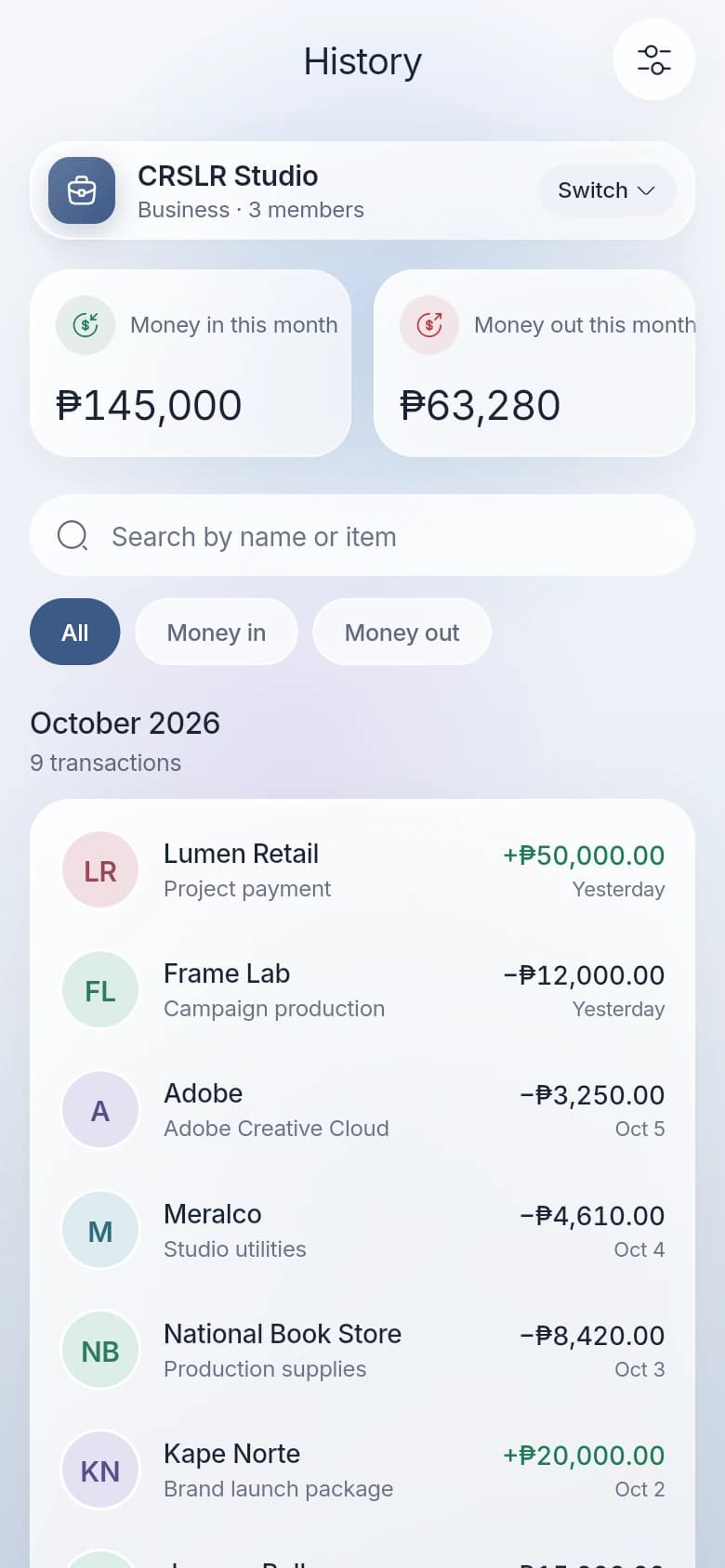Open the Lumen Retail transaction
The height and width of the screenshot is (1568, 725).
(x=362, y=870)
